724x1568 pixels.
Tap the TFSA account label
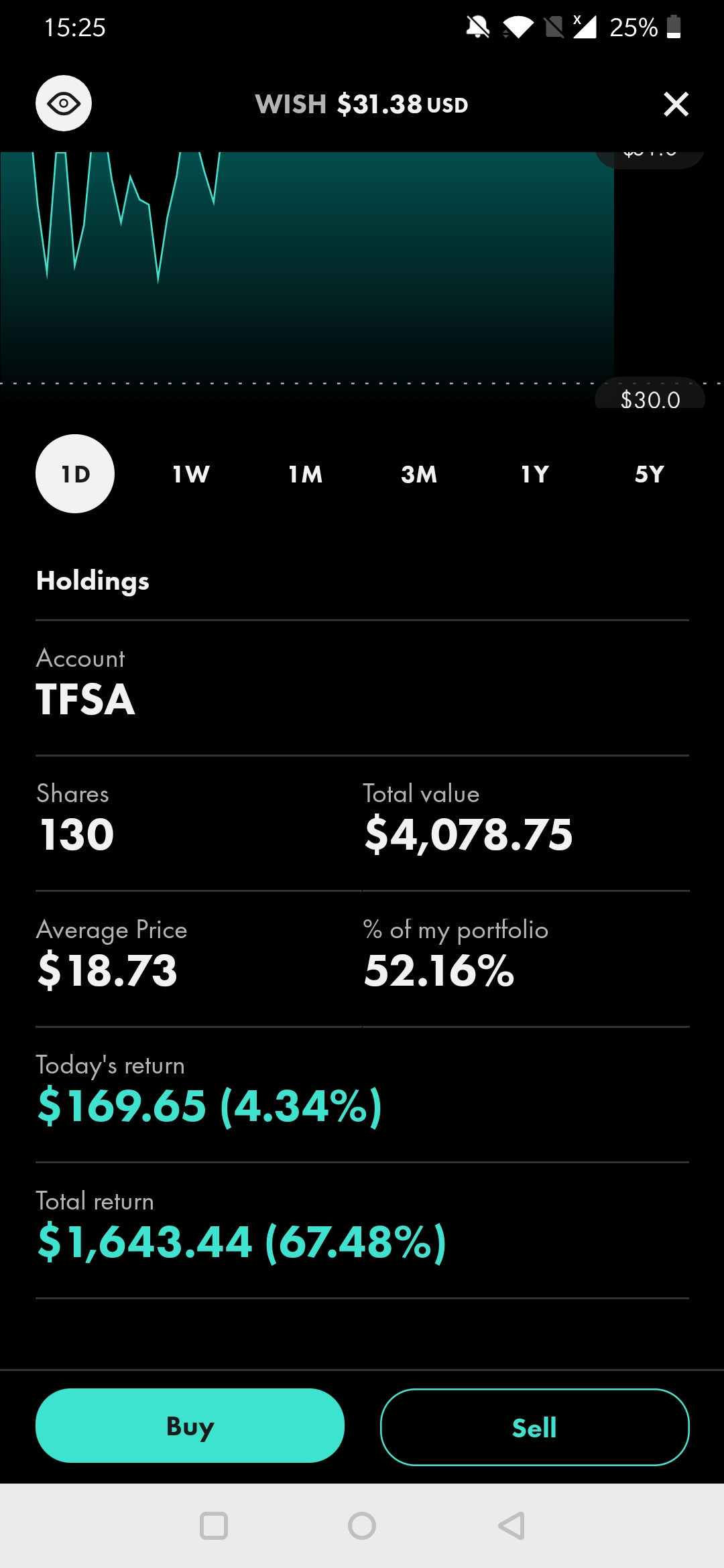[86, 700]
